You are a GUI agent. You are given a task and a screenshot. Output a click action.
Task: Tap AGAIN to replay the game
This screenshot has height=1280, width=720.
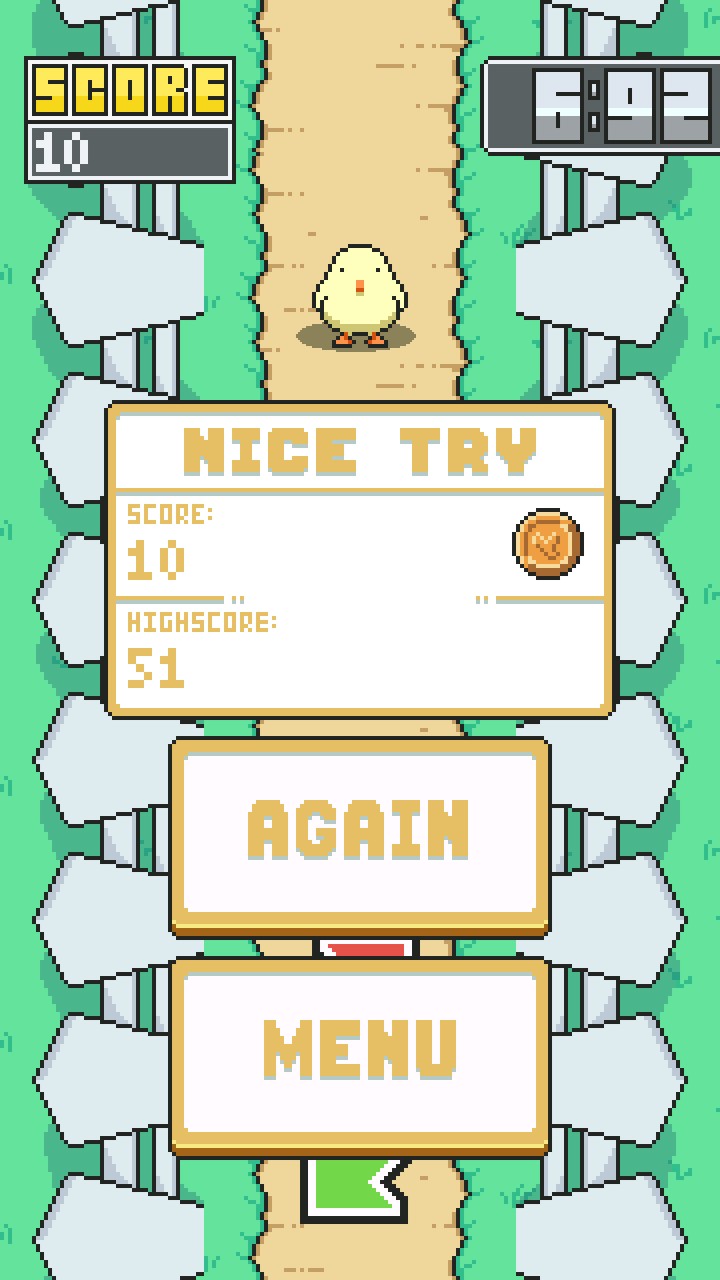[360, 836]
